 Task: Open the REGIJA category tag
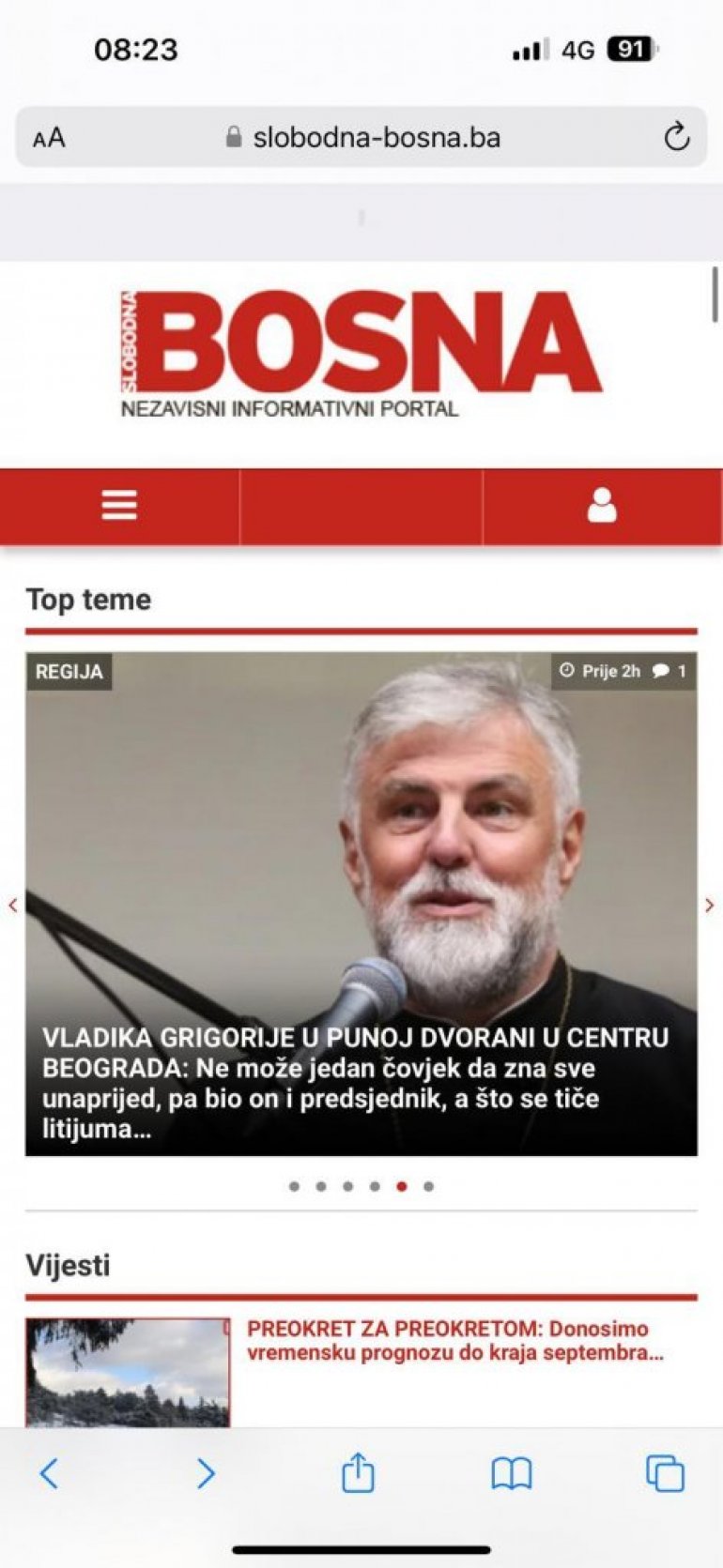69,672
